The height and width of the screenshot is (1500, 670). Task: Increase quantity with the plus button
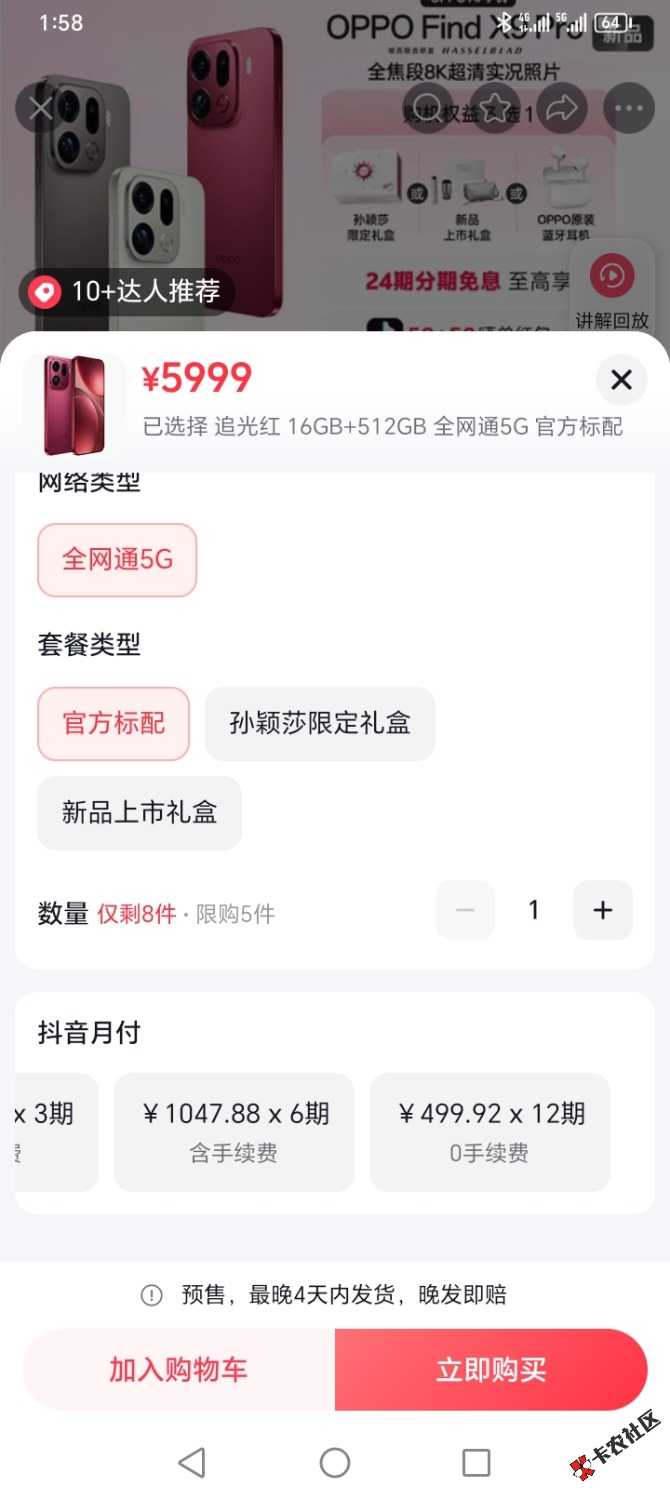click(x=602, y=910)
